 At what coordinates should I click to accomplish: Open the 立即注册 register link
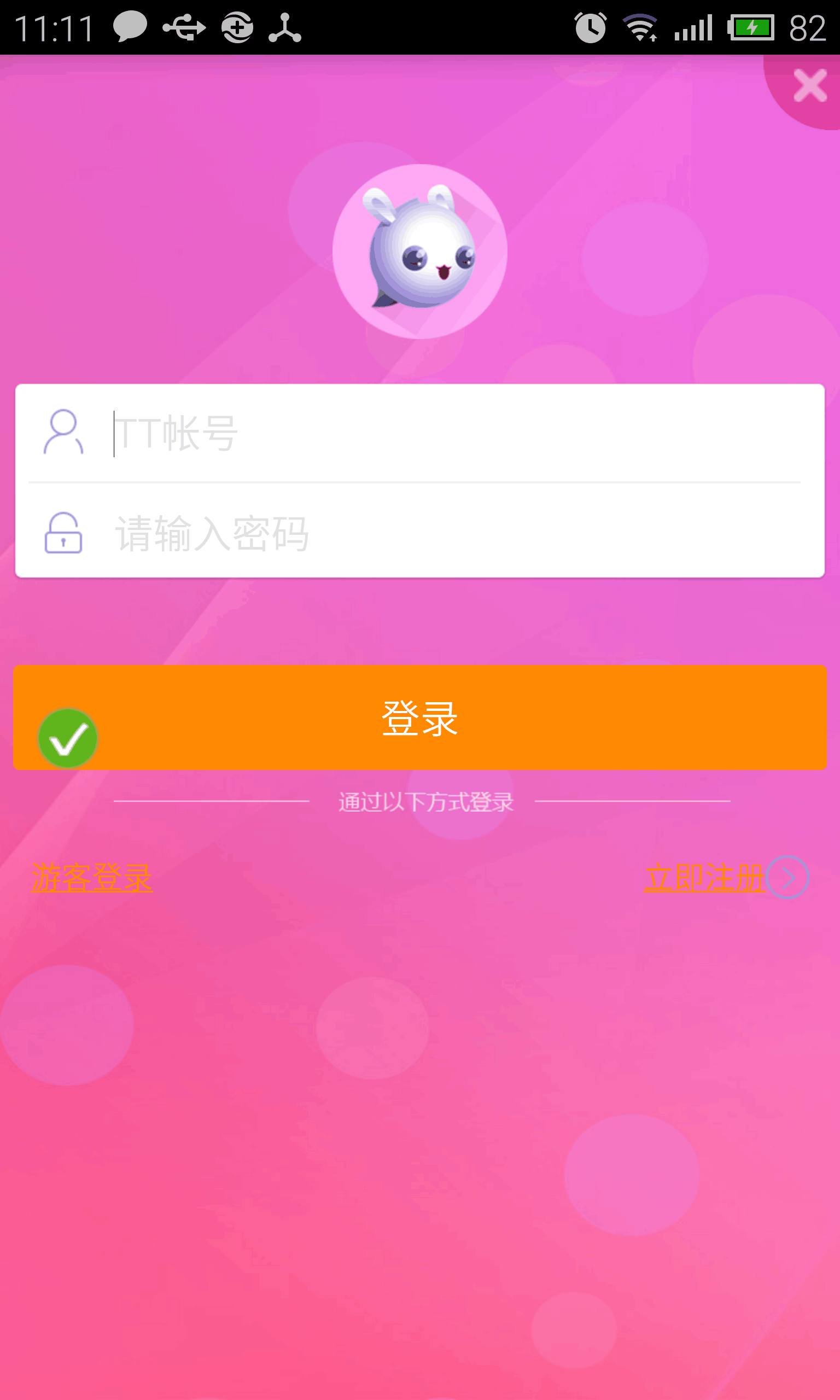point(705,878)
